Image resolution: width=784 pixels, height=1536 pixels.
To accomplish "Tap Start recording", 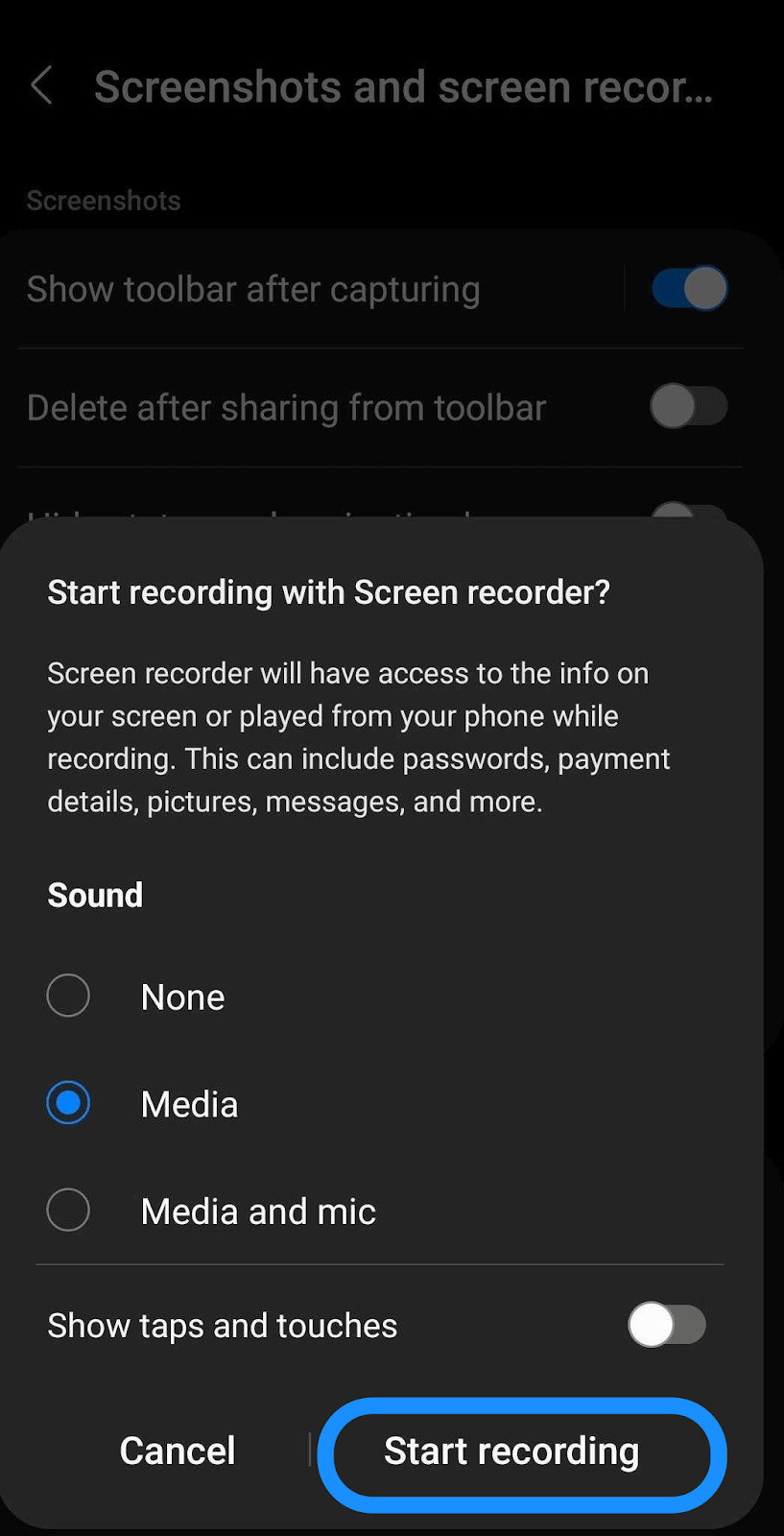I will (522, 1453).
